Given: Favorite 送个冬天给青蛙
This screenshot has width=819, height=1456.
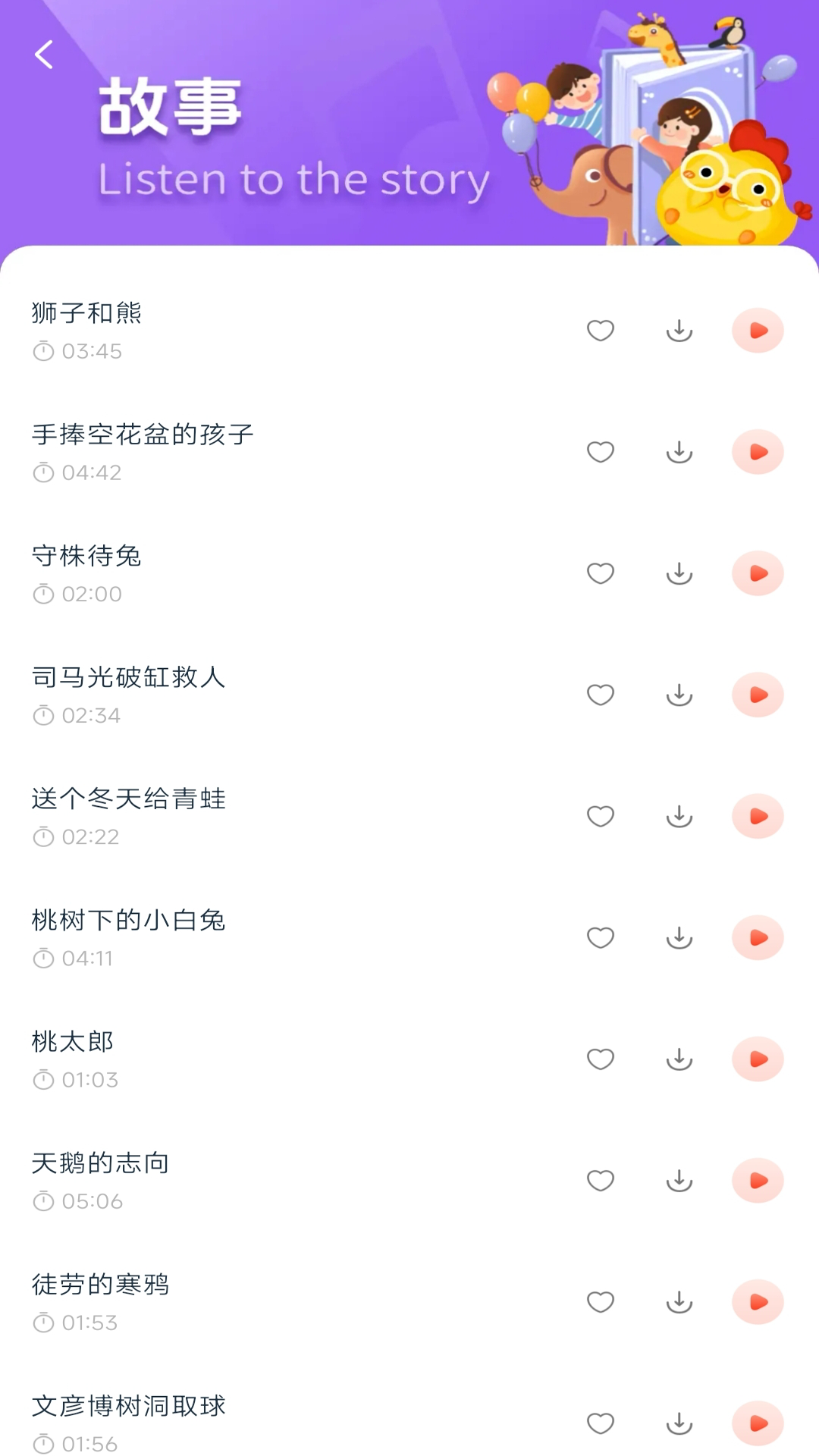Looking at the screenshot, I should 601,817.
